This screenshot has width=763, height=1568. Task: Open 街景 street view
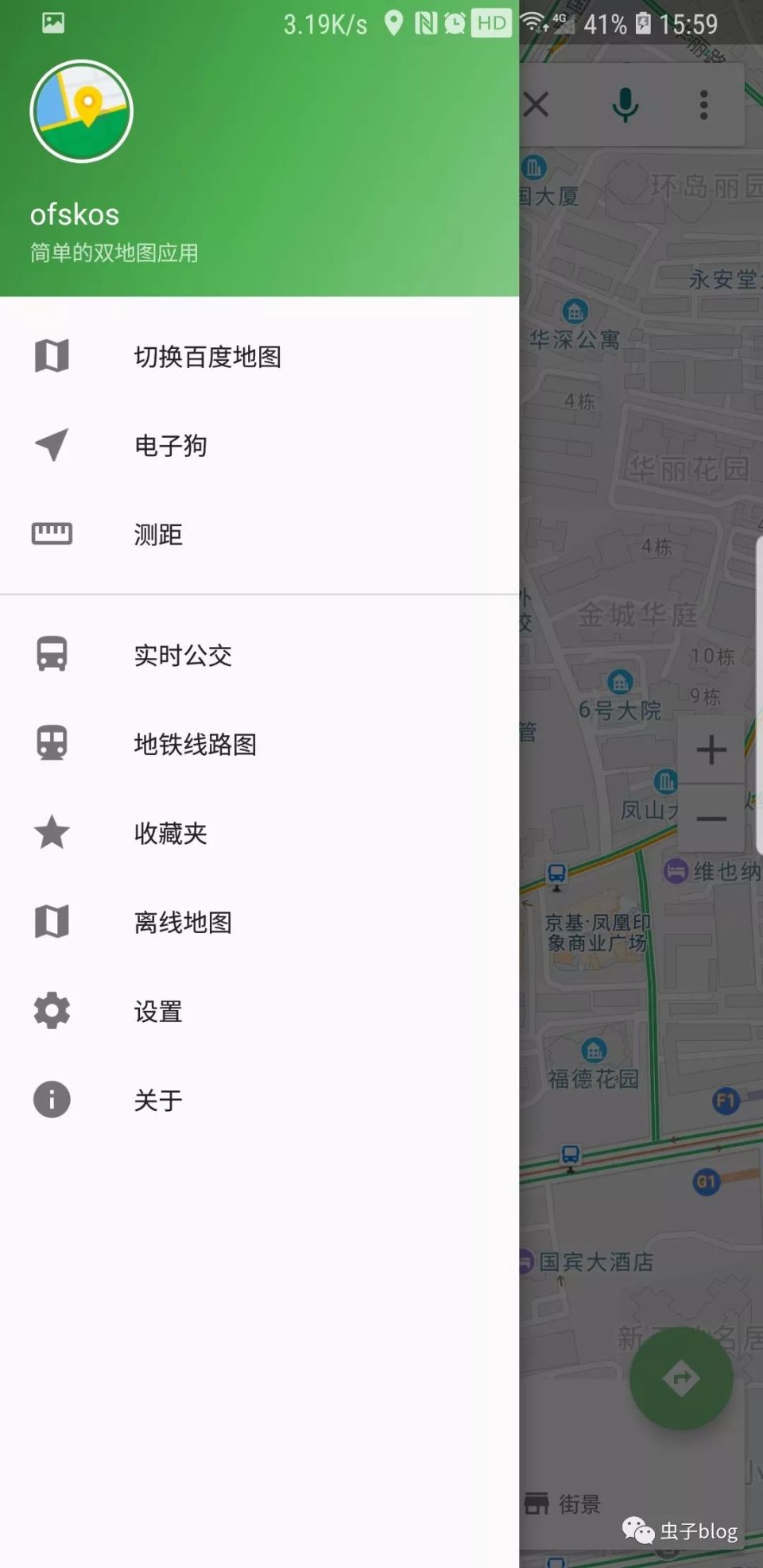[x=562, y=1504]
